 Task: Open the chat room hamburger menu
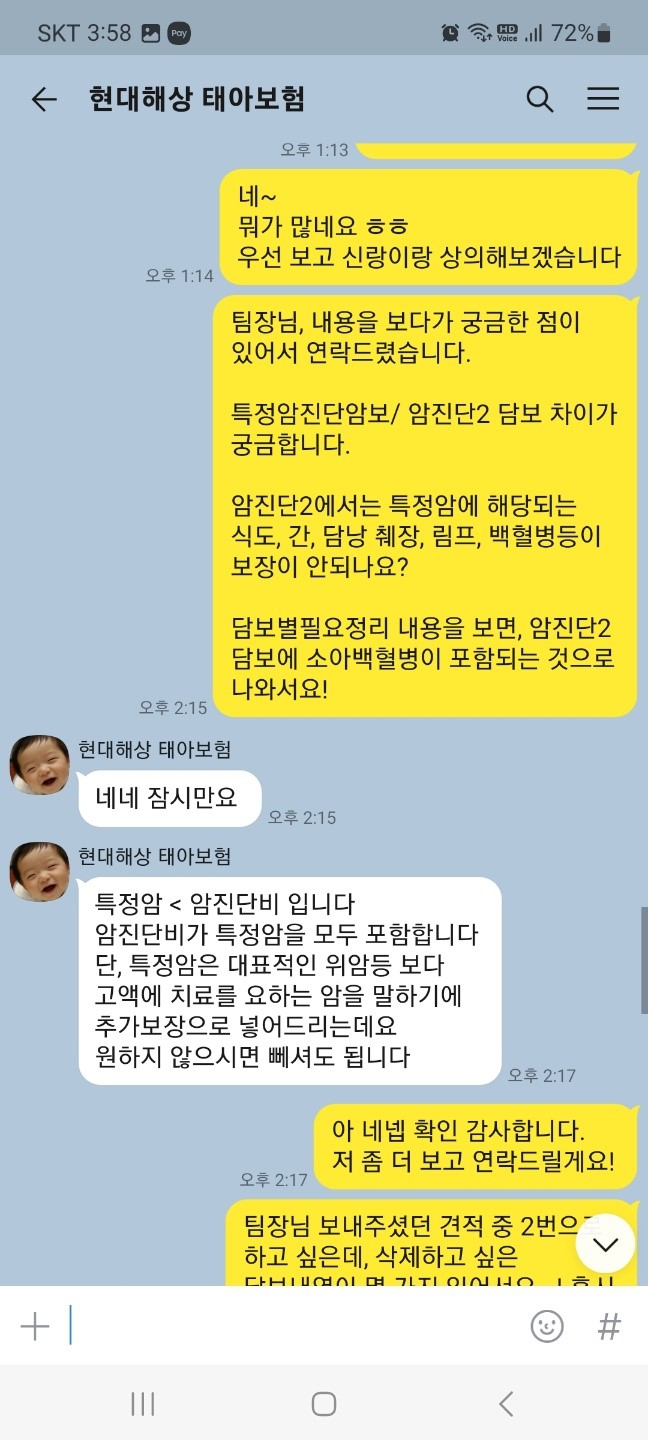603,99
